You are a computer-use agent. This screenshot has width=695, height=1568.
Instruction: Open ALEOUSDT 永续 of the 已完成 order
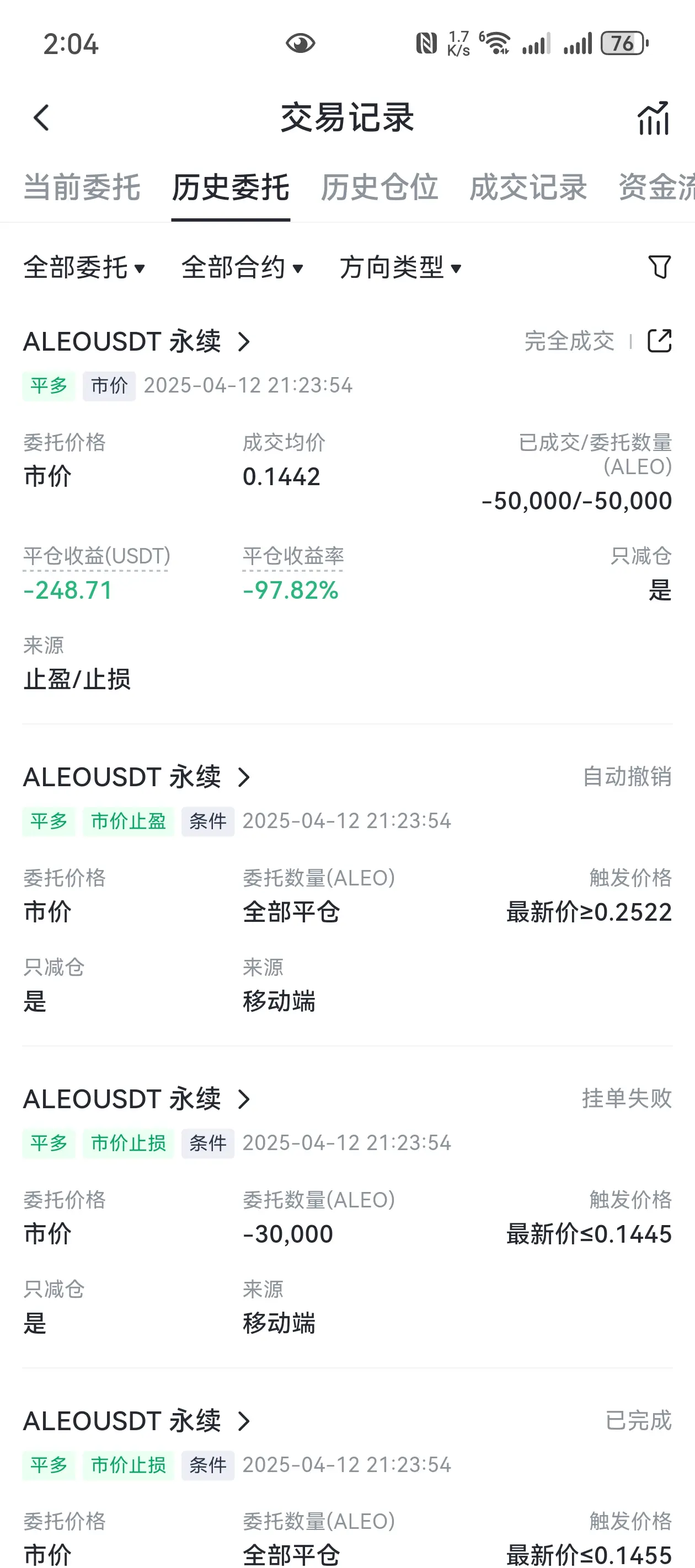(x=137, y=1421)
